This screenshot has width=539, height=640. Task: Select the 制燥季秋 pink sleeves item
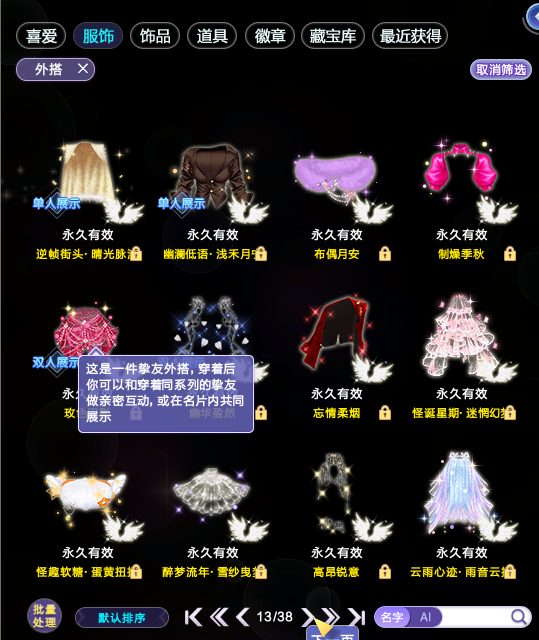tap(461, 176)
